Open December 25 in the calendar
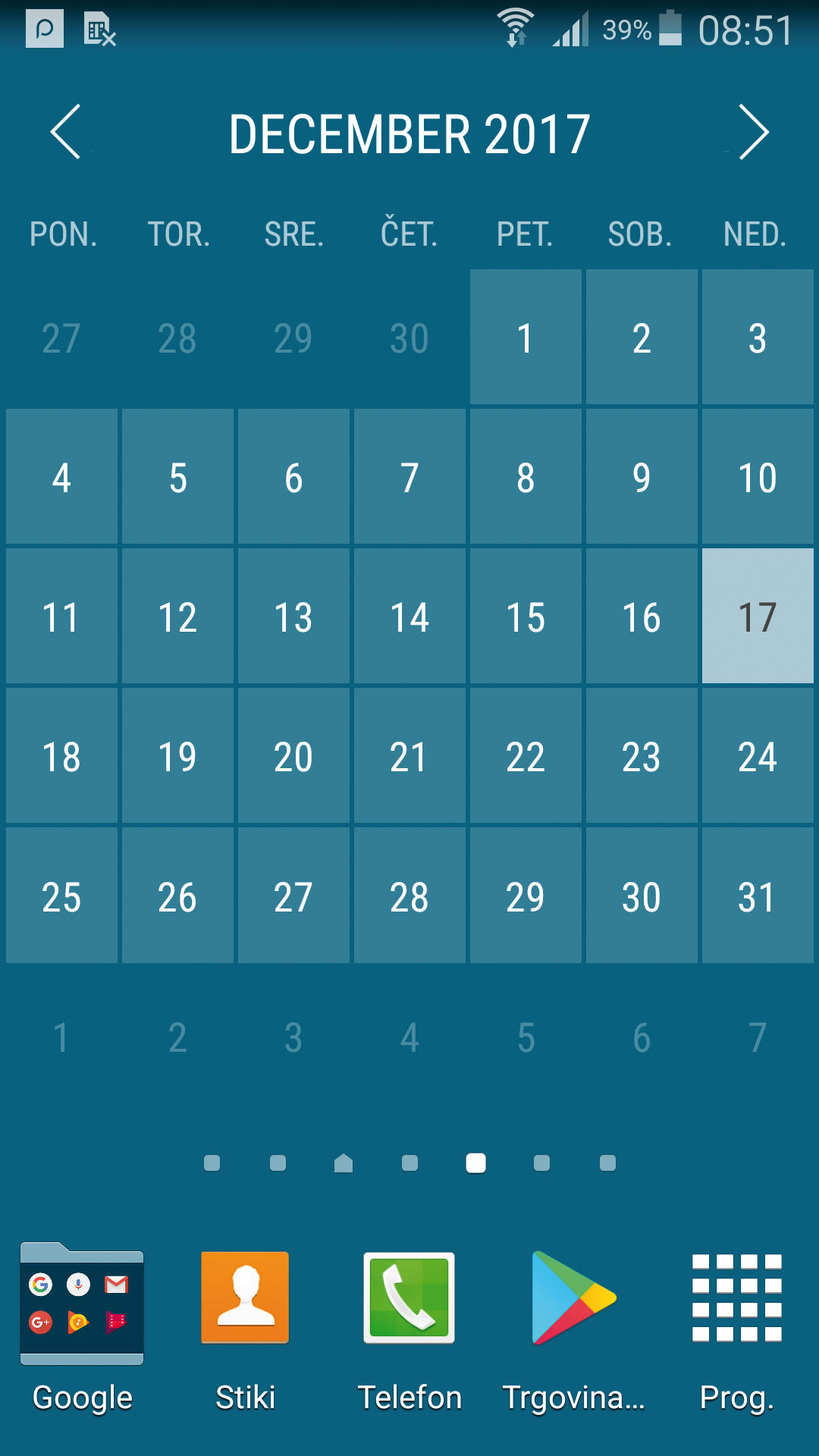This screenshot has height=1456, width=819. tap(61, 895)
